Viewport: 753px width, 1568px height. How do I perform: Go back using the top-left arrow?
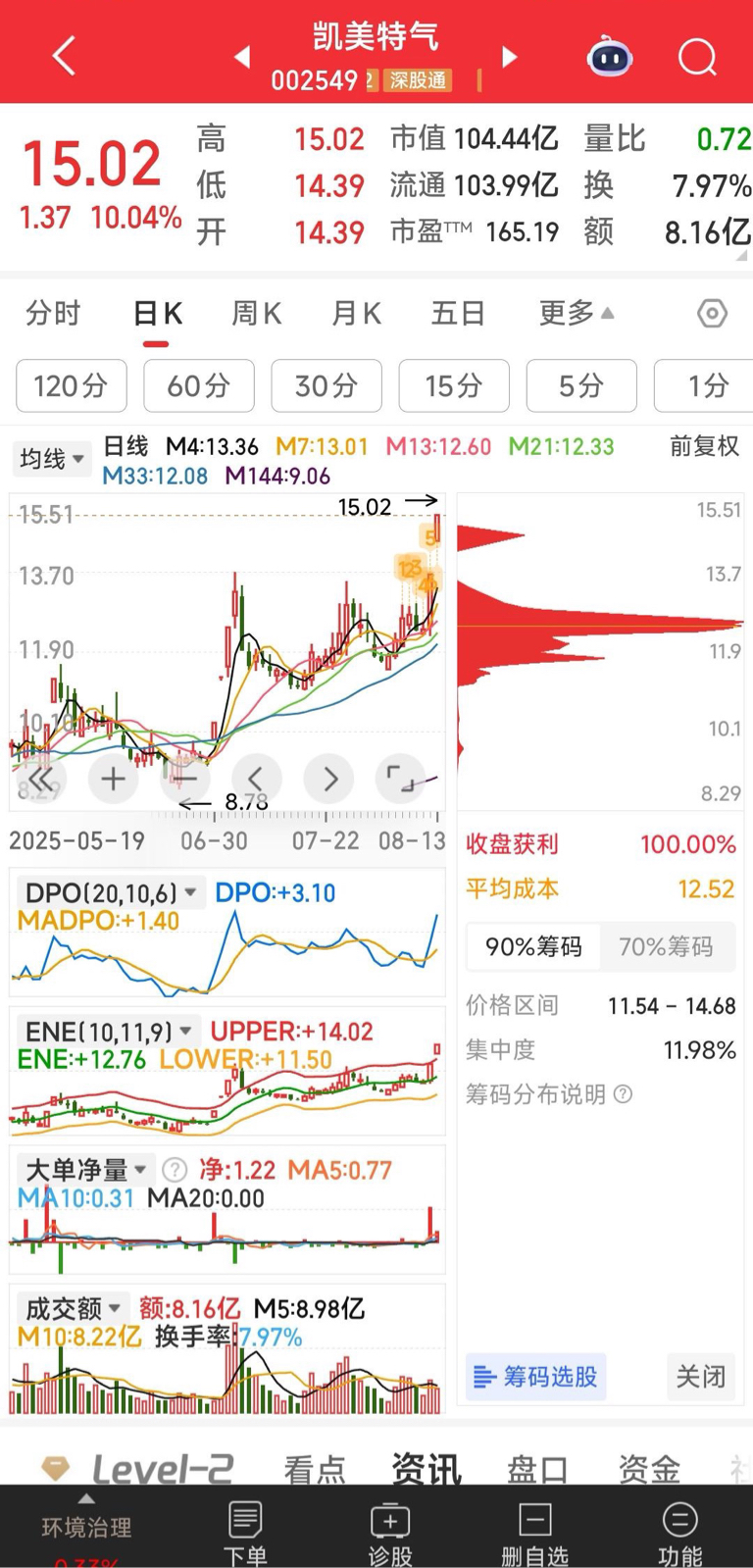pos(65,57)
